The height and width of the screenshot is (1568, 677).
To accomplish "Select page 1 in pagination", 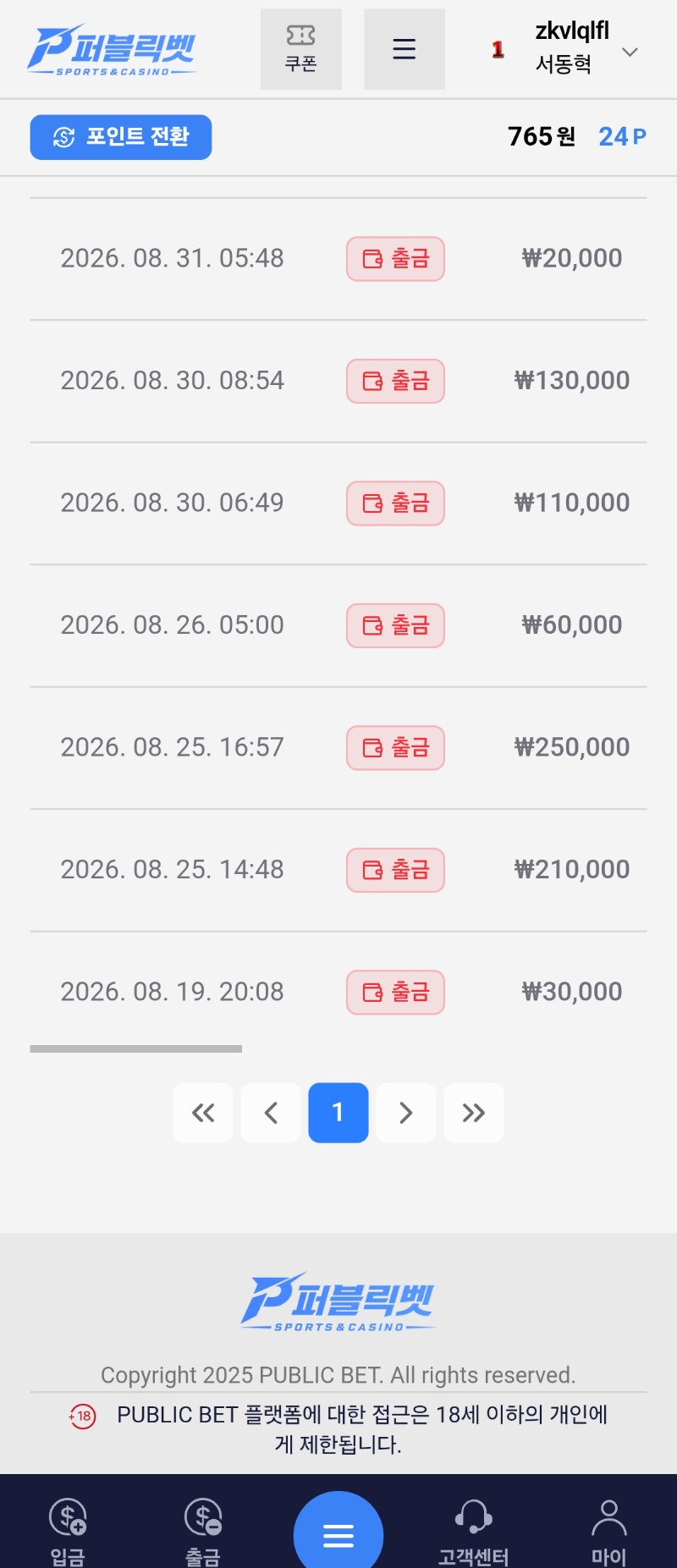I will pyautogui.click(x=338, y=1113).
